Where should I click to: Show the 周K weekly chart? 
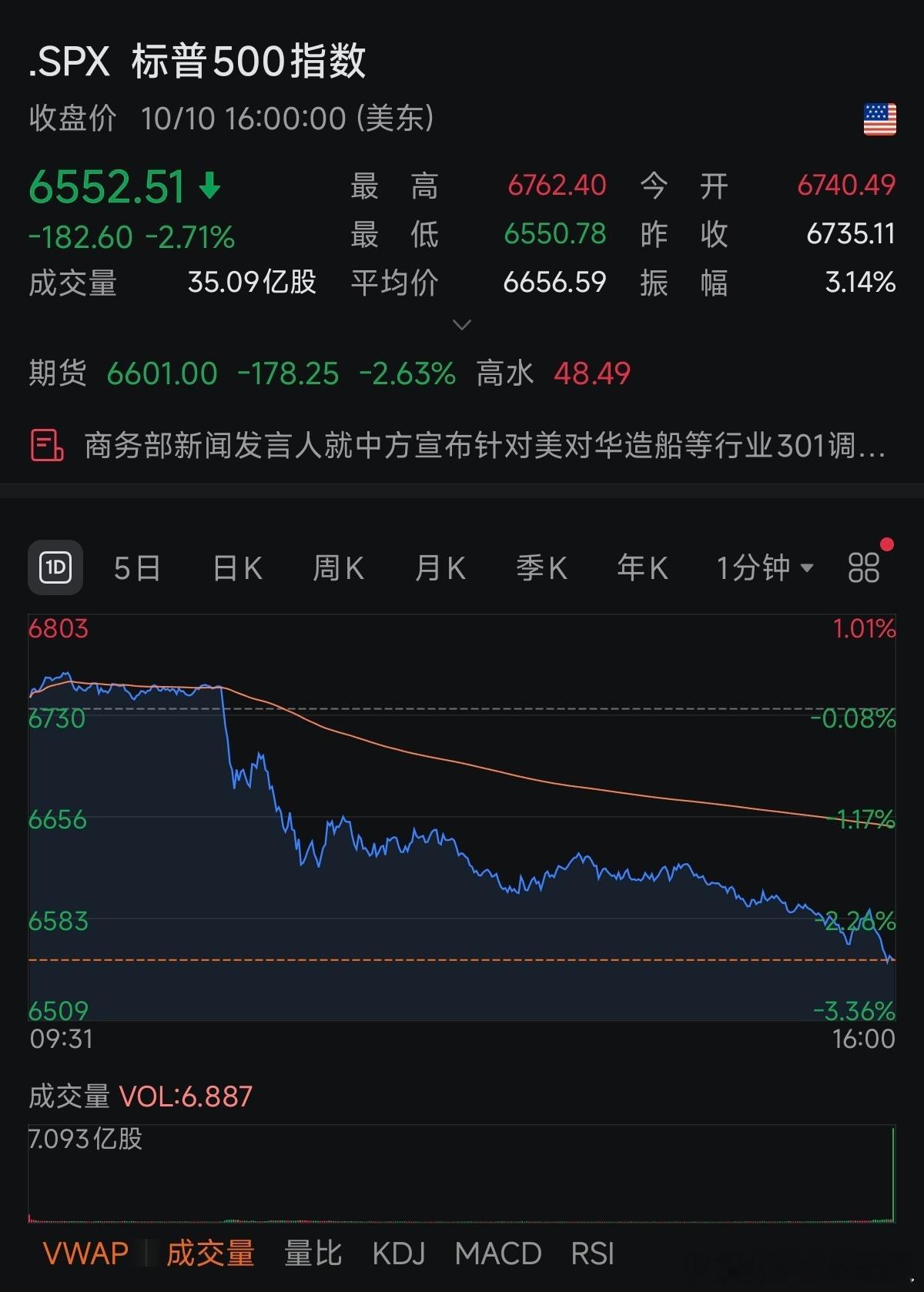pos(339,568)
